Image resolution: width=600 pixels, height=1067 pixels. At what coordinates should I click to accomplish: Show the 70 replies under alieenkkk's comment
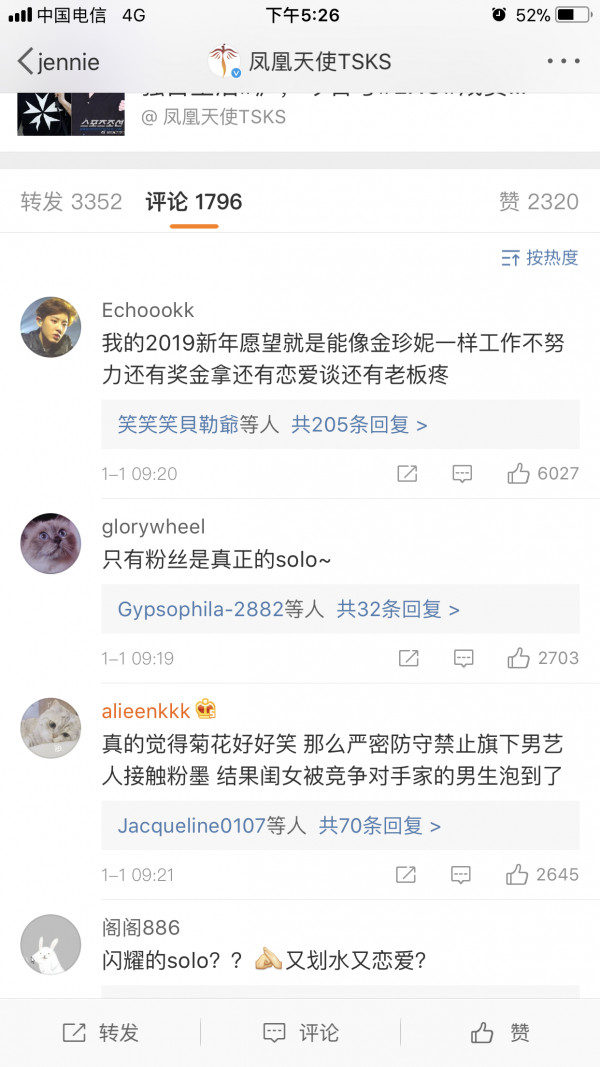(x=380, y=826)
